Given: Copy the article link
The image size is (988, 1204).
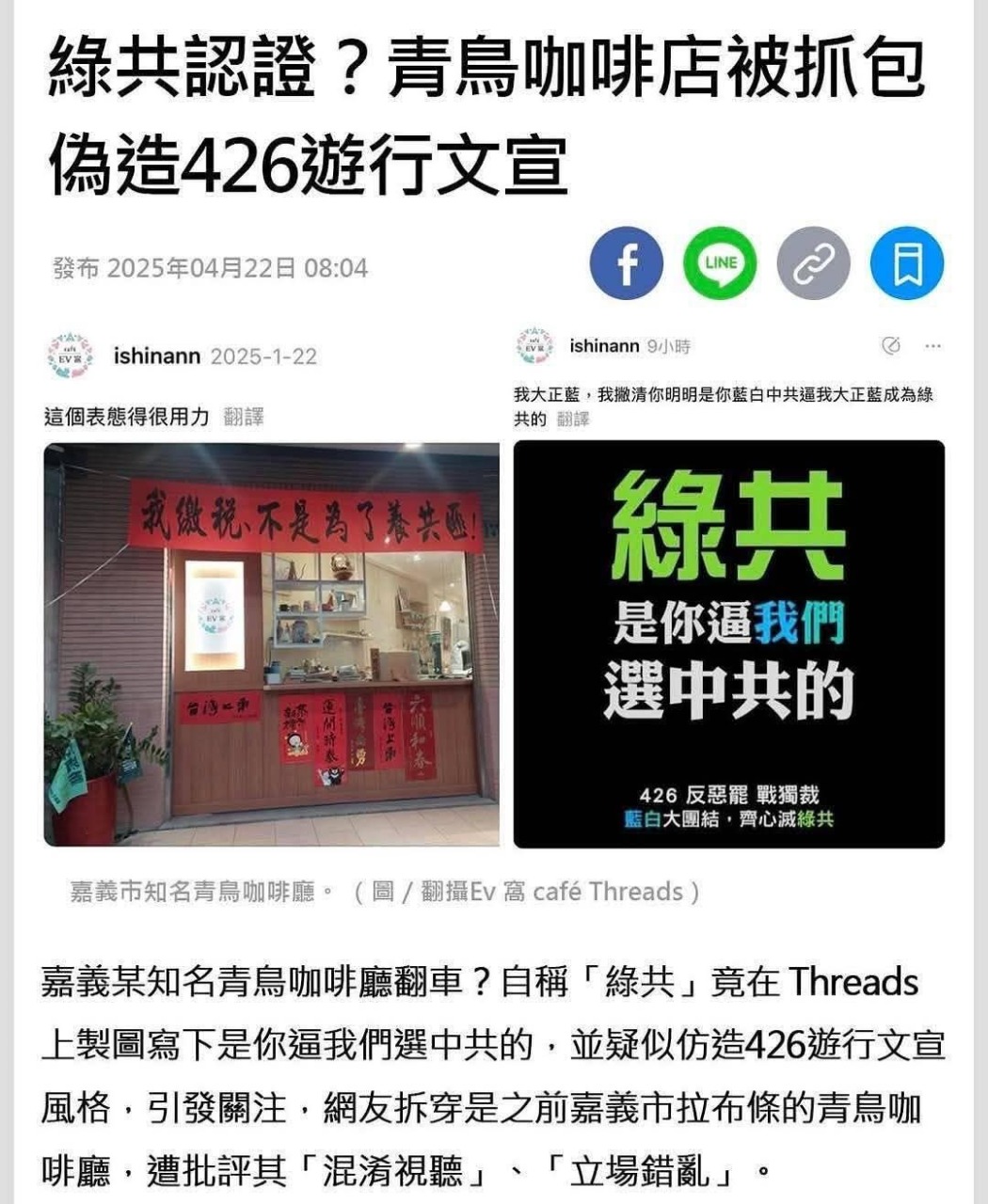Looking at the screenshot, I should pos(813,263).
